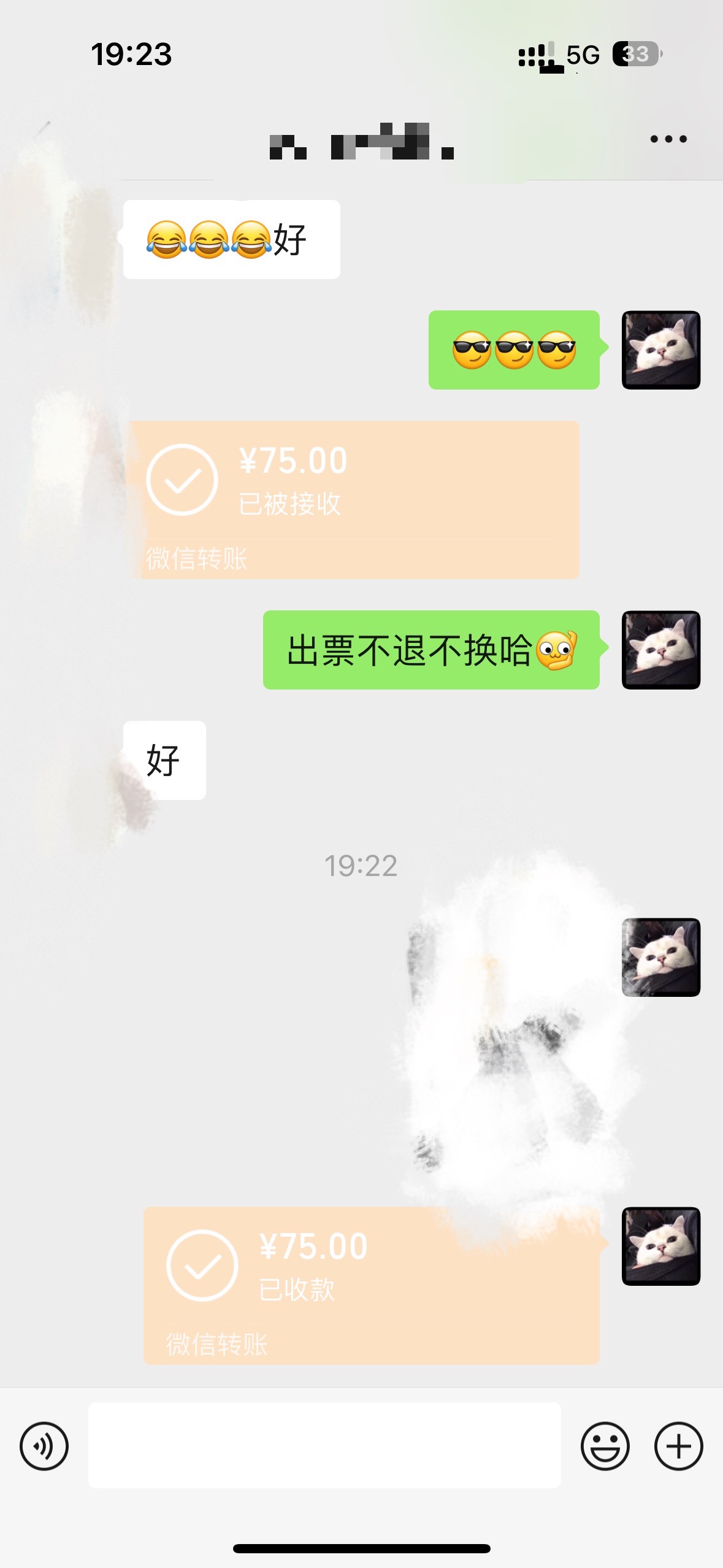Open the ¥75.00 transfer marked 已收款
The height and width of the screenshot is (1568, 723).
click(371, 1285)
